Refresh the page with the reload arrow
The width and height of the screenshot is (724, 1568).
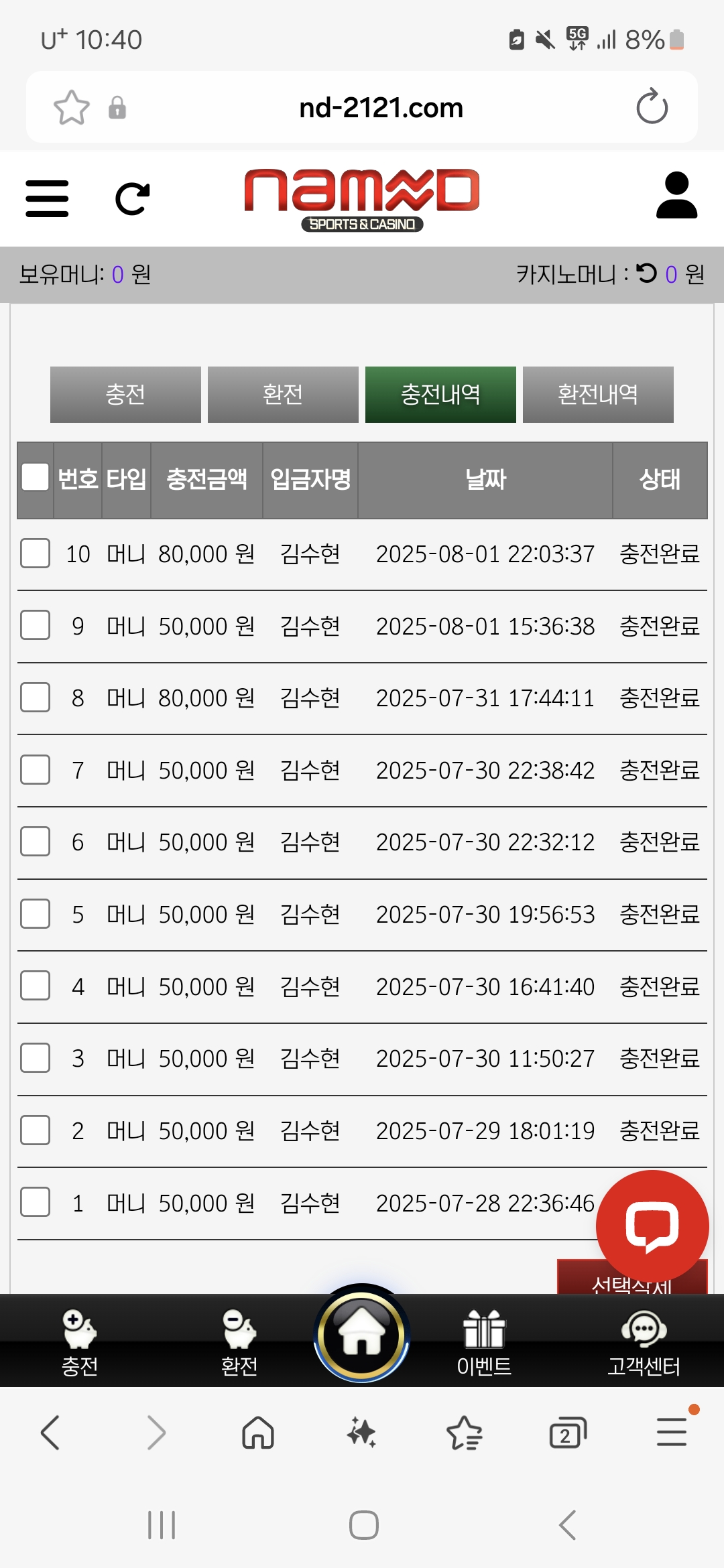pyautogui.click(x=132, y=198)
